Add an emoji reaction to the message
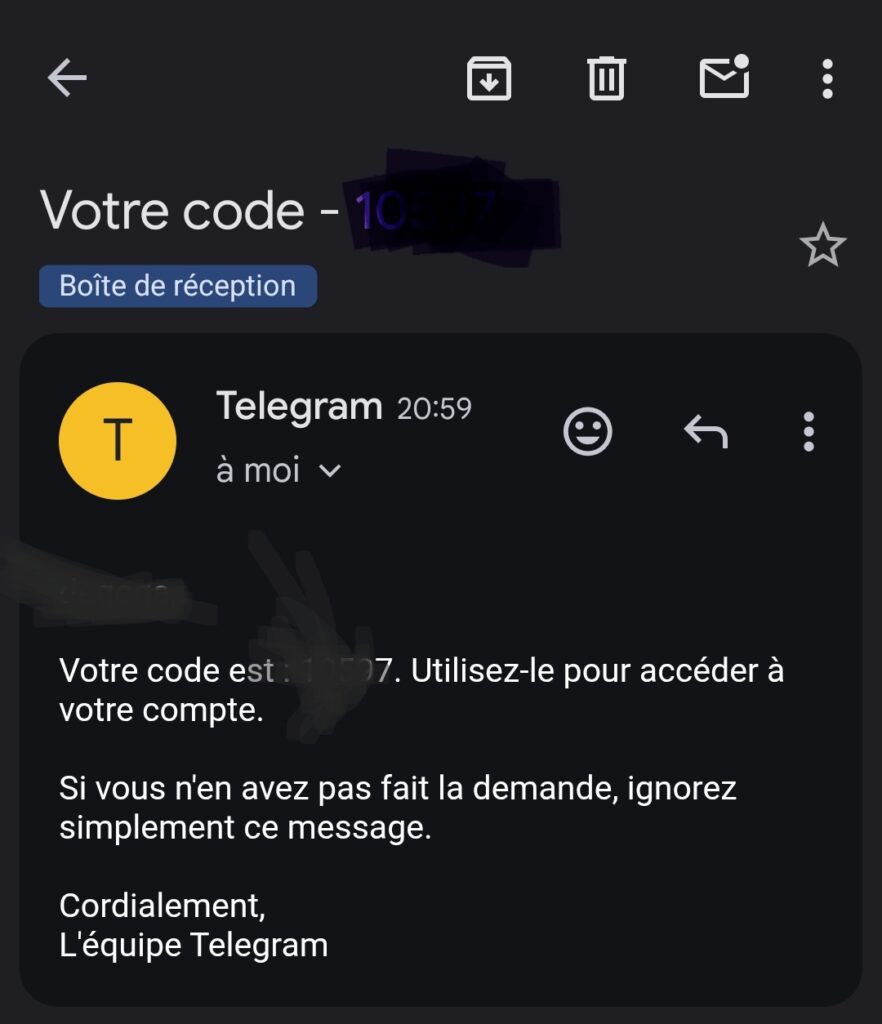This screenshot has width=882, height=1024. 589,432
